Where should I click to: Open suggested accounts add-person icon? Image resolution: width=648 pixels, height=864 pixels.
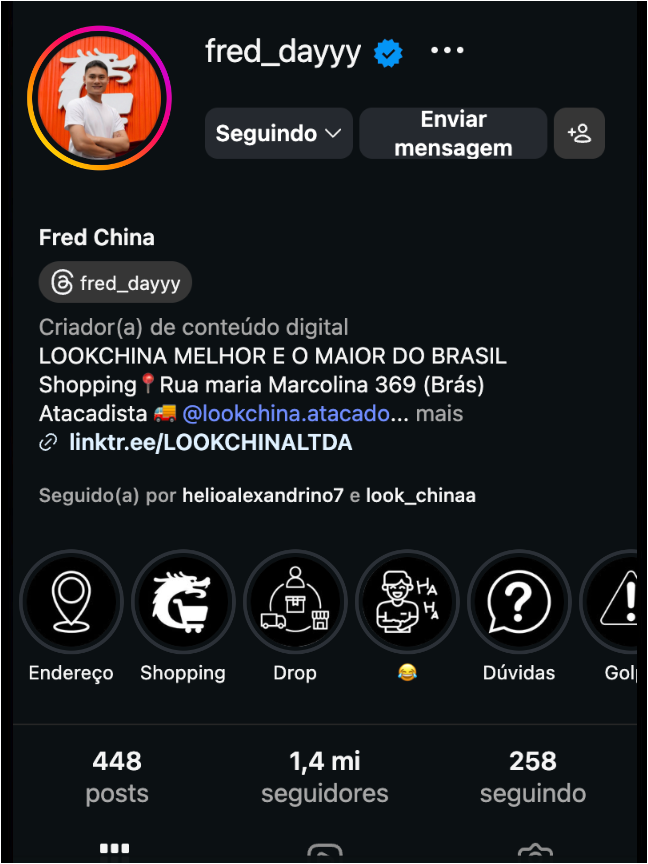click(x=579, y=133)
